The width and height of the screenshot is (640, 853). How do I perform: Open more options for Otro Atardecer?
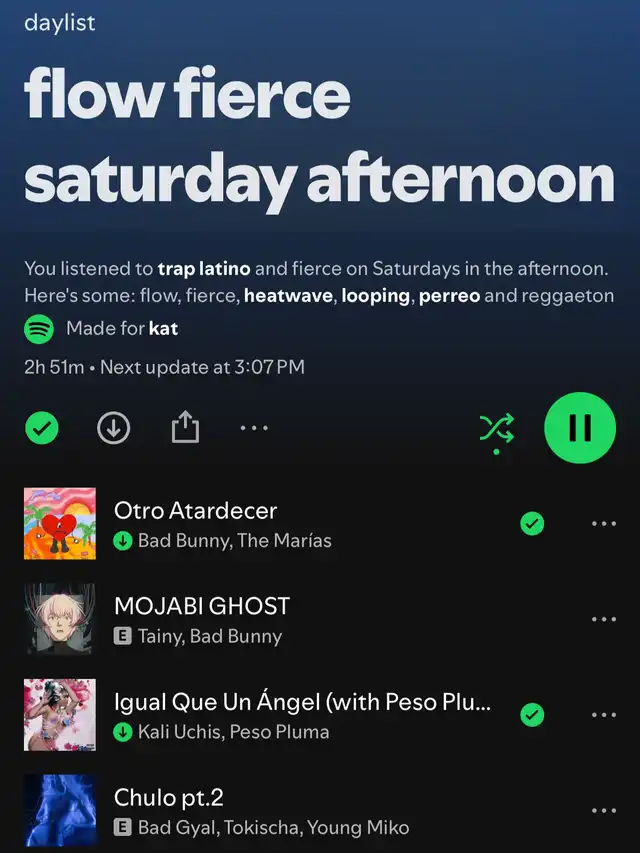[604, 523]
